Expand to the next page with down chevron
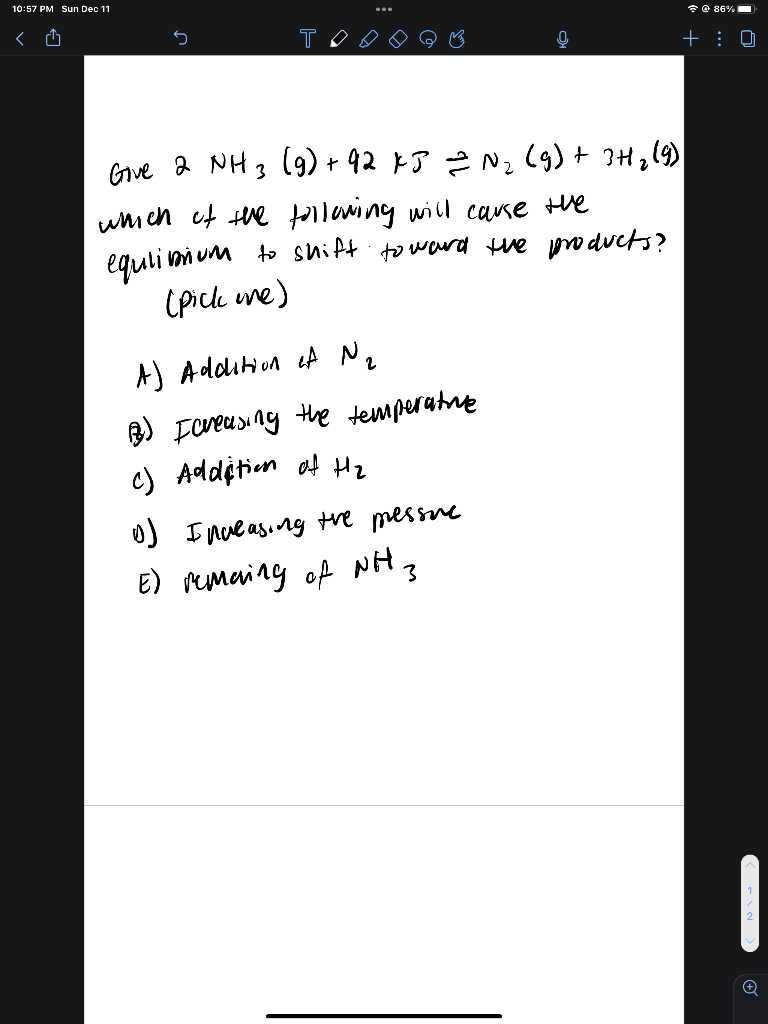The width and height of the screenshot is (768, 1024). pos(750,941)
